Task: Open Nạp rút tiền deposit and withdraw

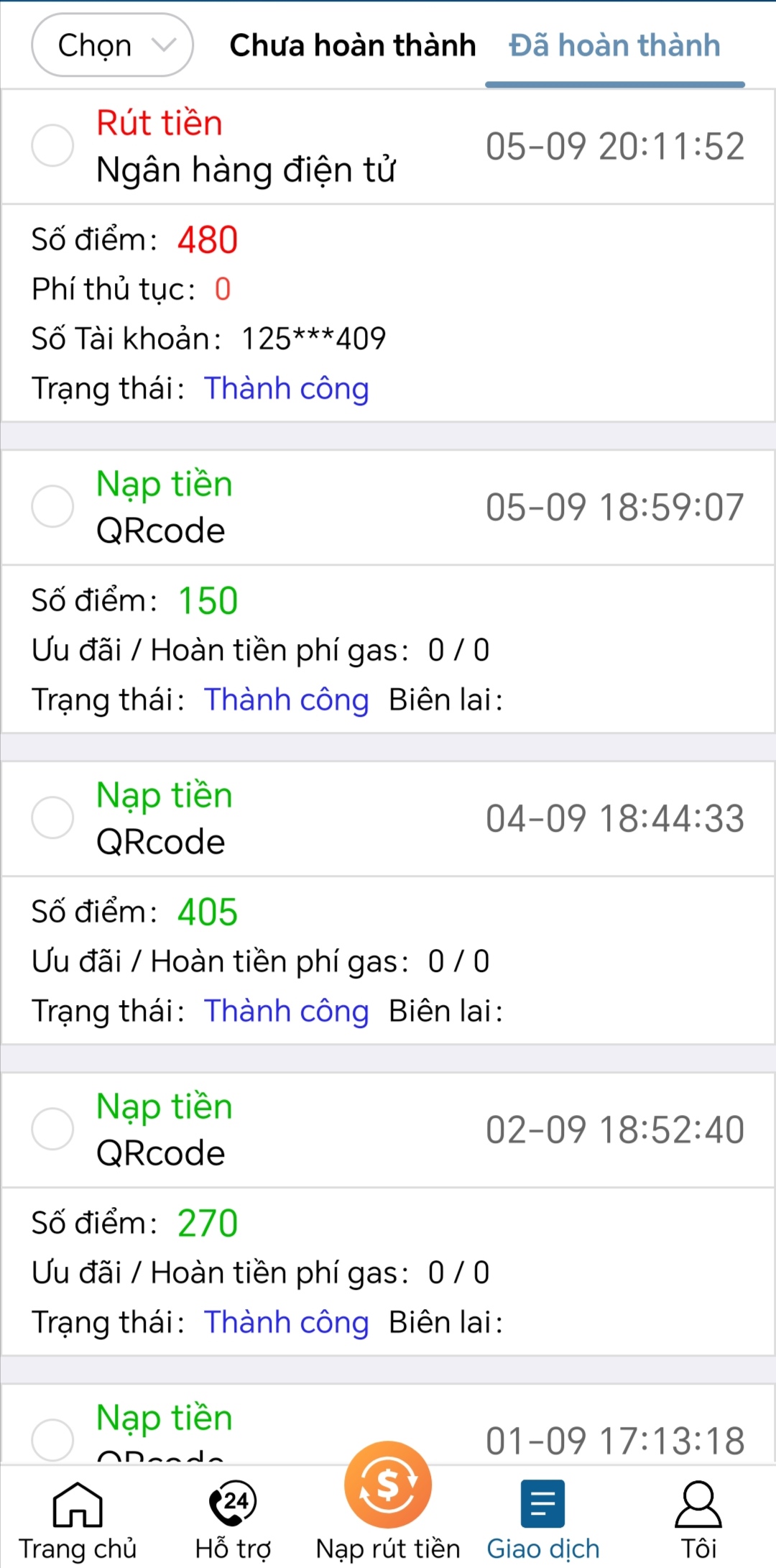Action: [388, 1504]
